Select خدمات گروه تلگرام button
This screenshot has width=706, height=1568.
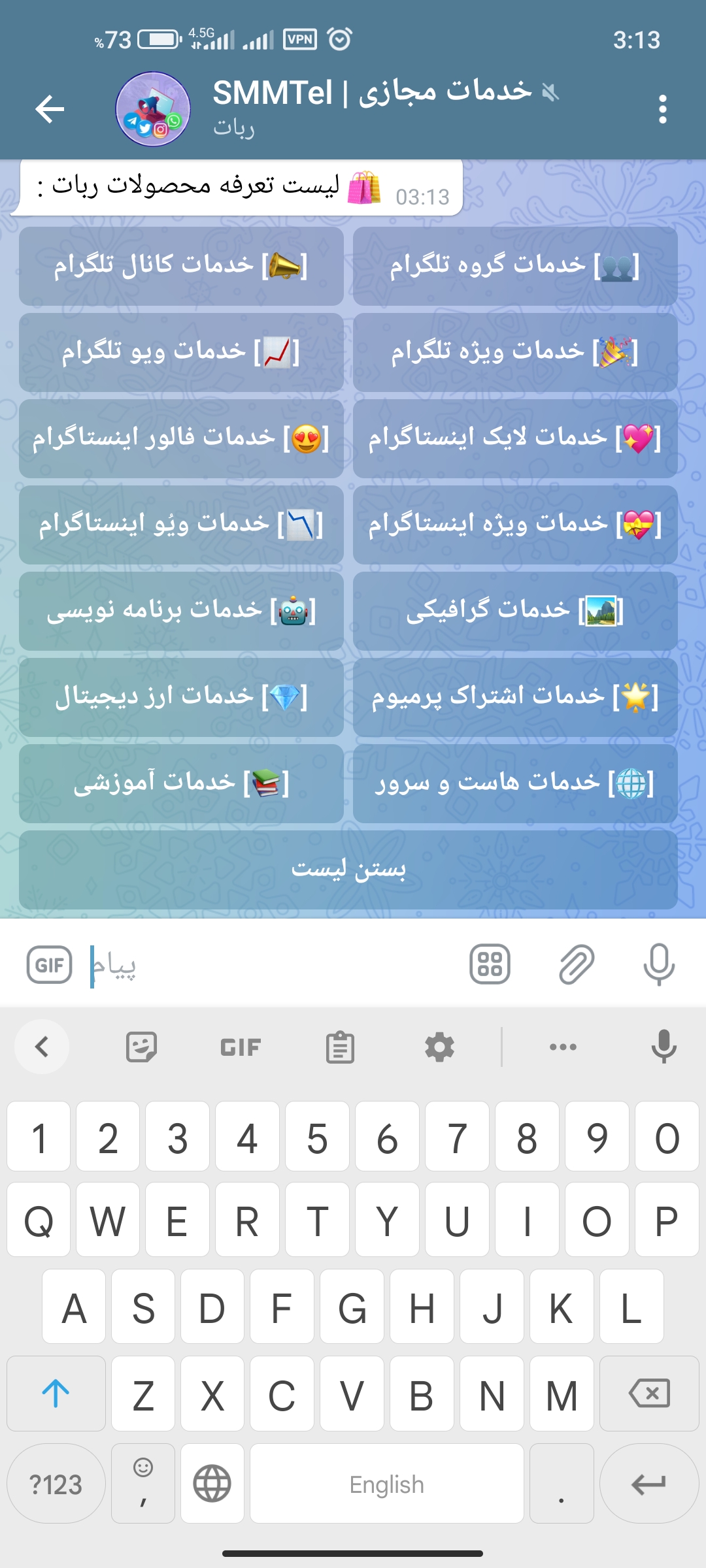[x=515, y=266]
